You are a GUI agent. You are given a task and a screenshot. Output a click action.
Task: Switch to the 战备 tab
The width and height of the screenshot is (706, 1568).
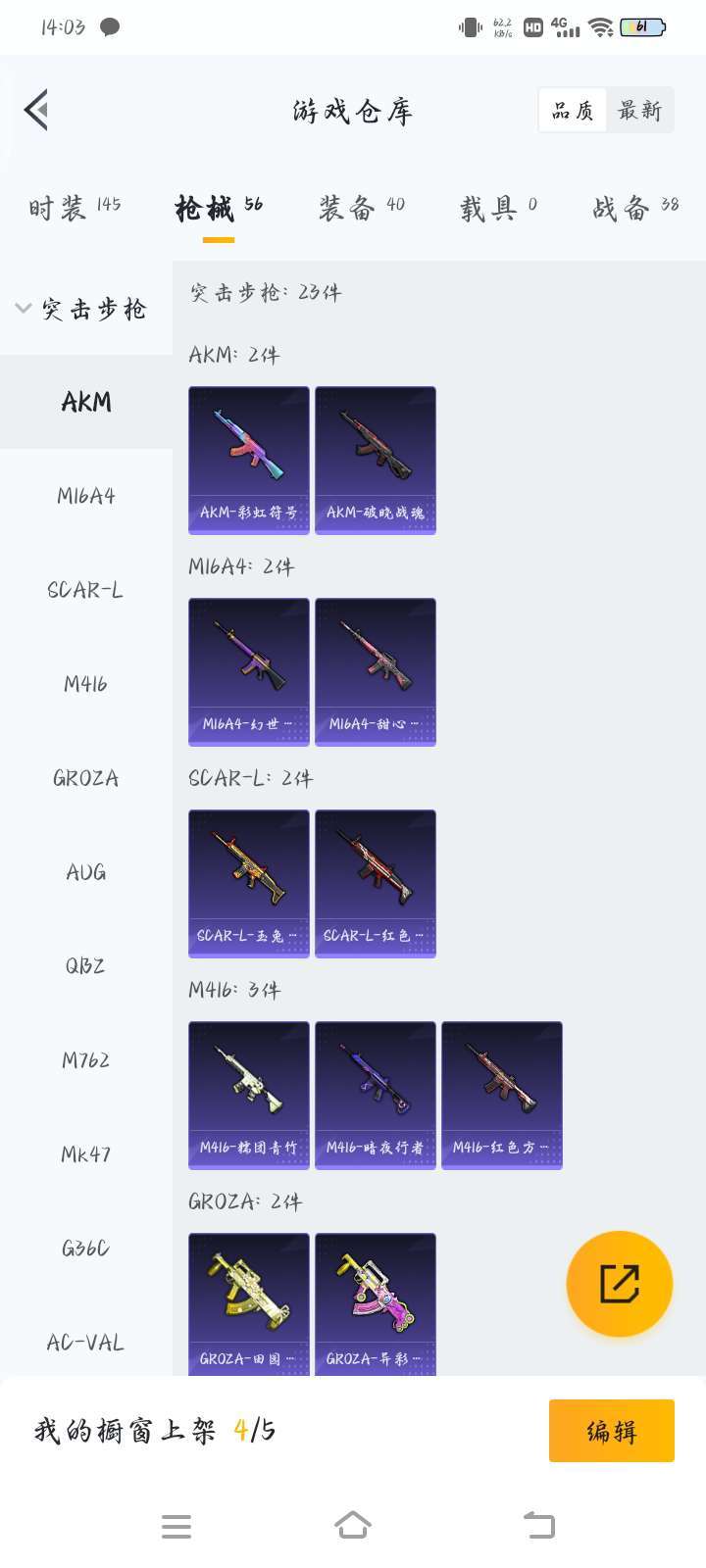635,208
